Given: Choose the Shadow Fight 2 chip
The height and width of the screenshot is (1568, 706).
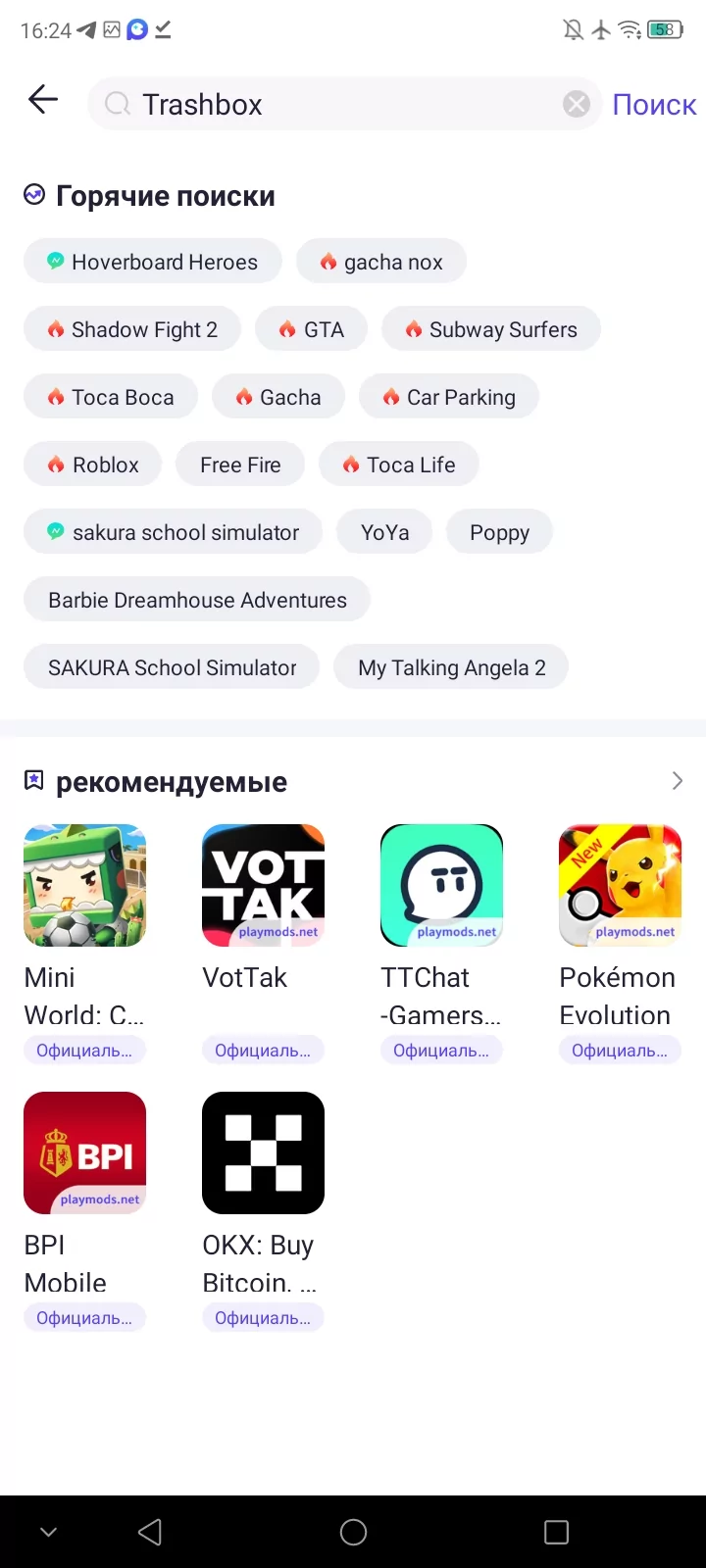Looking at the screenshot, I should point(132,329).
